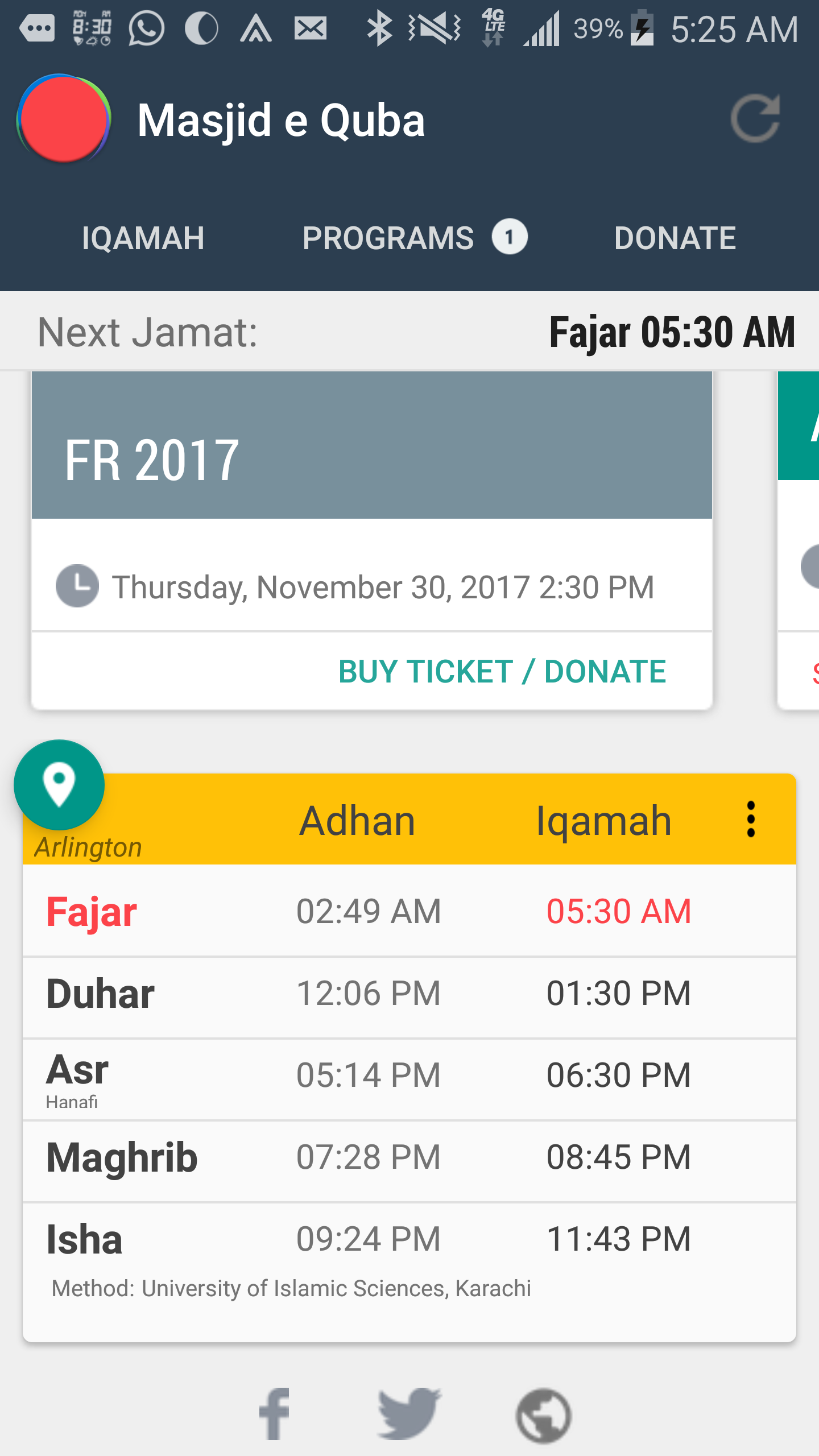Tap the Masjid e Quba logo
Image resolution: width=819 pixels, height=1456 pixels.
pyautogui.click(x=64, y=119)
